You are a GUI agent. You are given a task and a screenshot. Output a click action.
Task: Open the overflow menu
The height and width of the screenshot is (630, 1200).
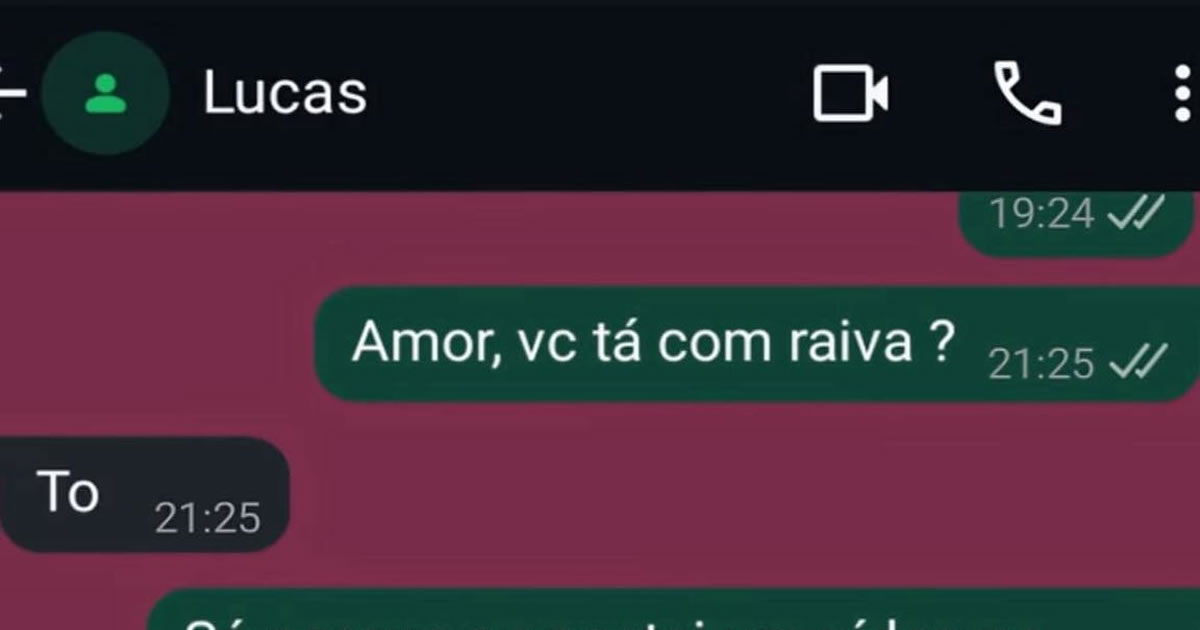point(1182,93)
